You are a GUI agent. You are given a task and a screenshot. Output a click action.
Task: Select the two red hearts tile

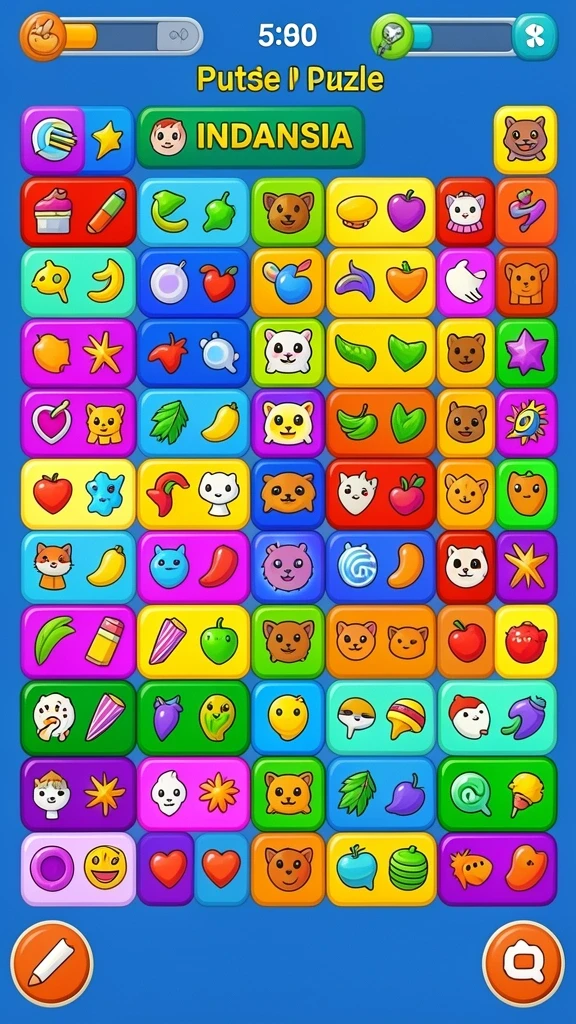click(x=194, y=869)
